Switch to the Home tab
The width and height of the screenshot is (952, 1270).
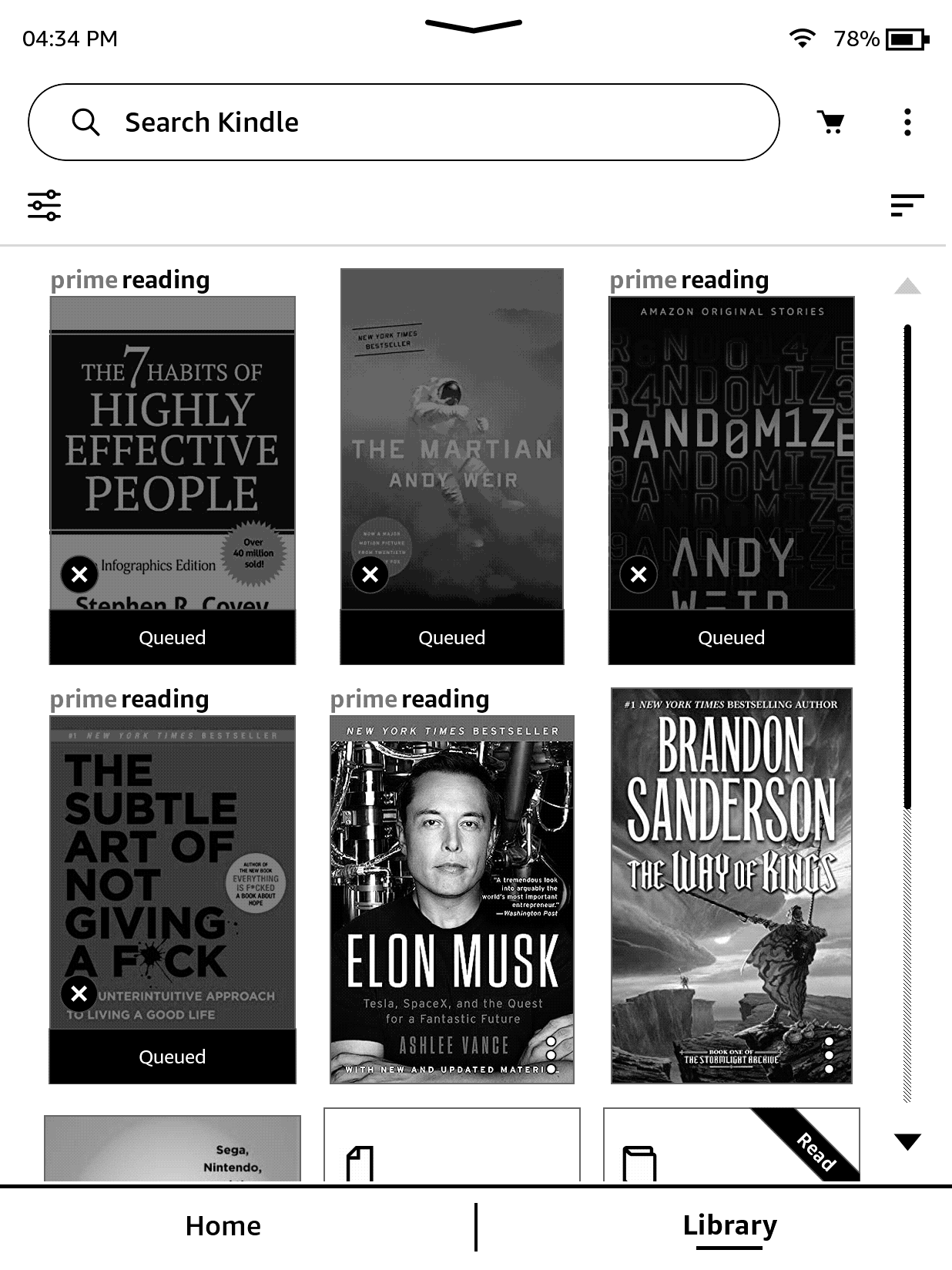click(223, 1226)
